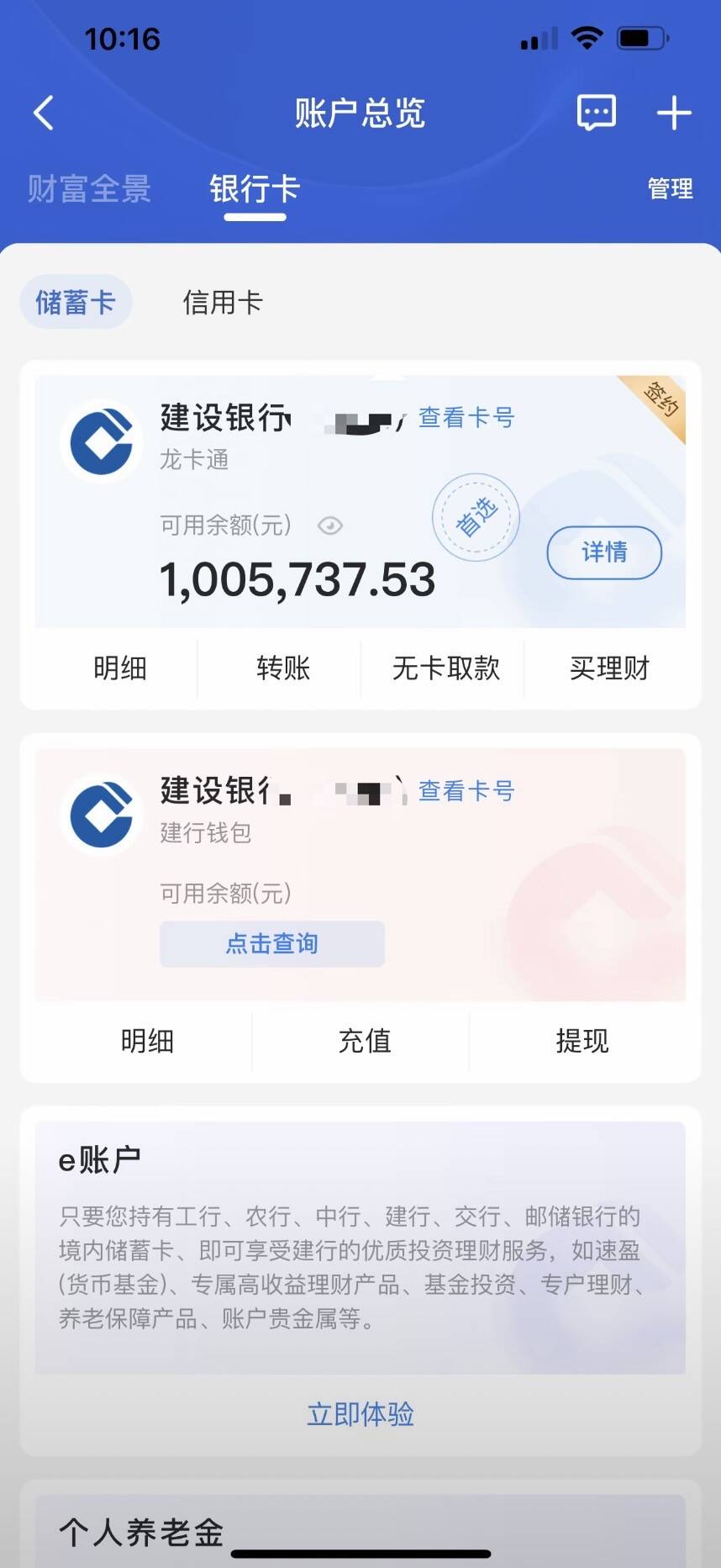Select the 储蓄卡 chip
Screen dimensions: 721x1568
click(76, 302)
